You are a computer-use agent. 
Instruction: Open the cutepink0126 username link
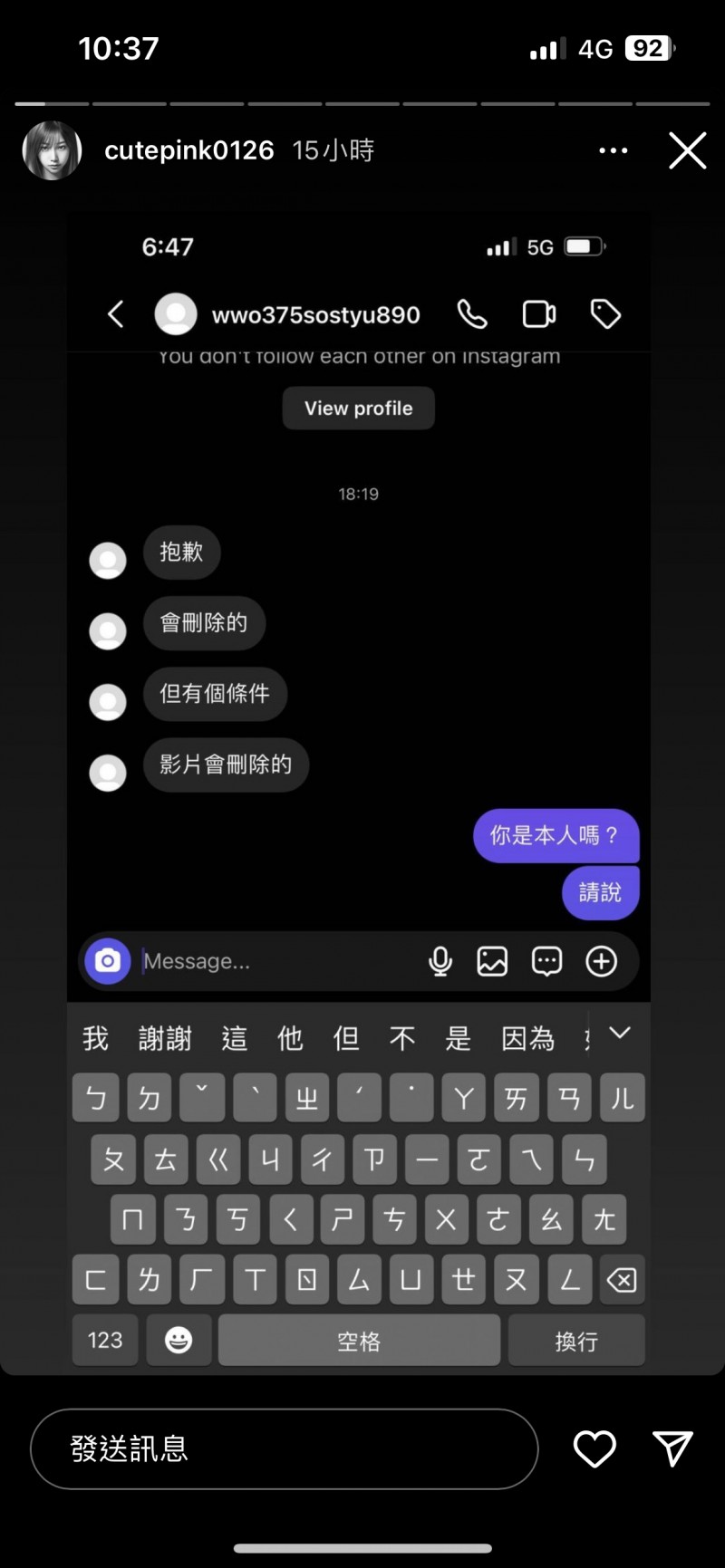point(188,150)
